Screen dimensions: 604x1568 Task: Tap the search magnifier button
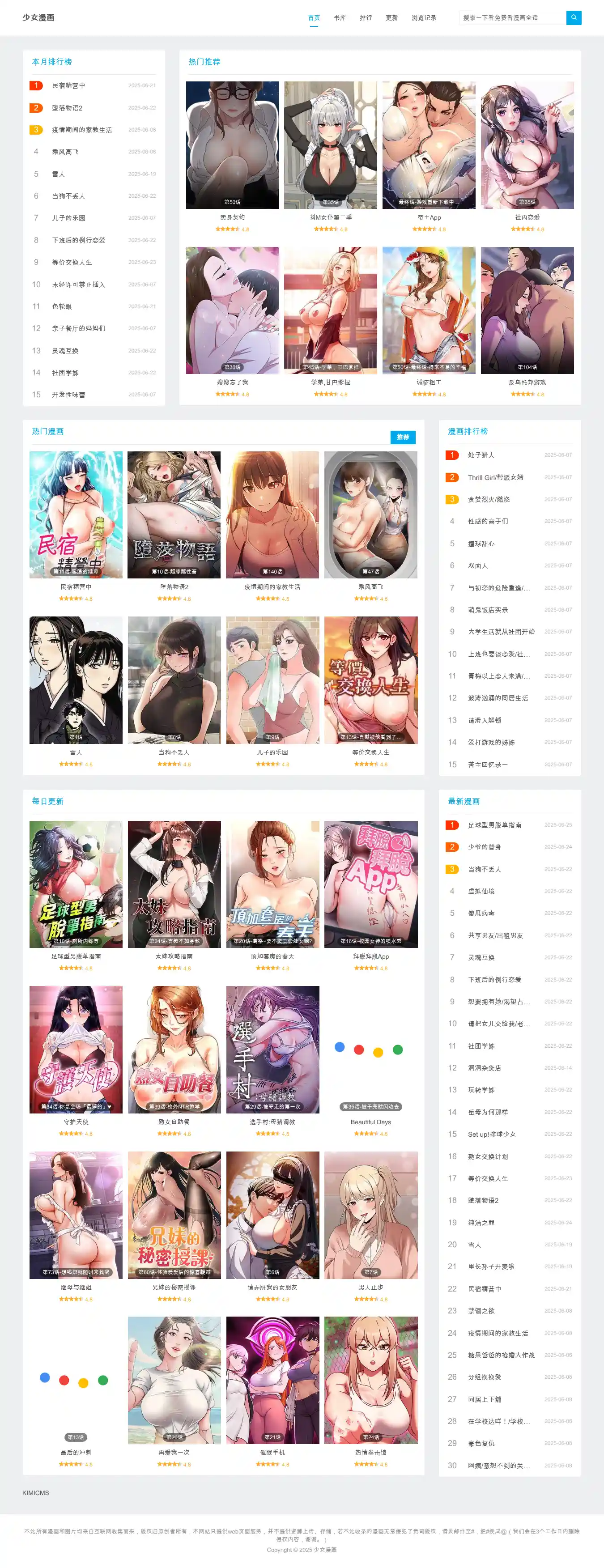point(574,17)
